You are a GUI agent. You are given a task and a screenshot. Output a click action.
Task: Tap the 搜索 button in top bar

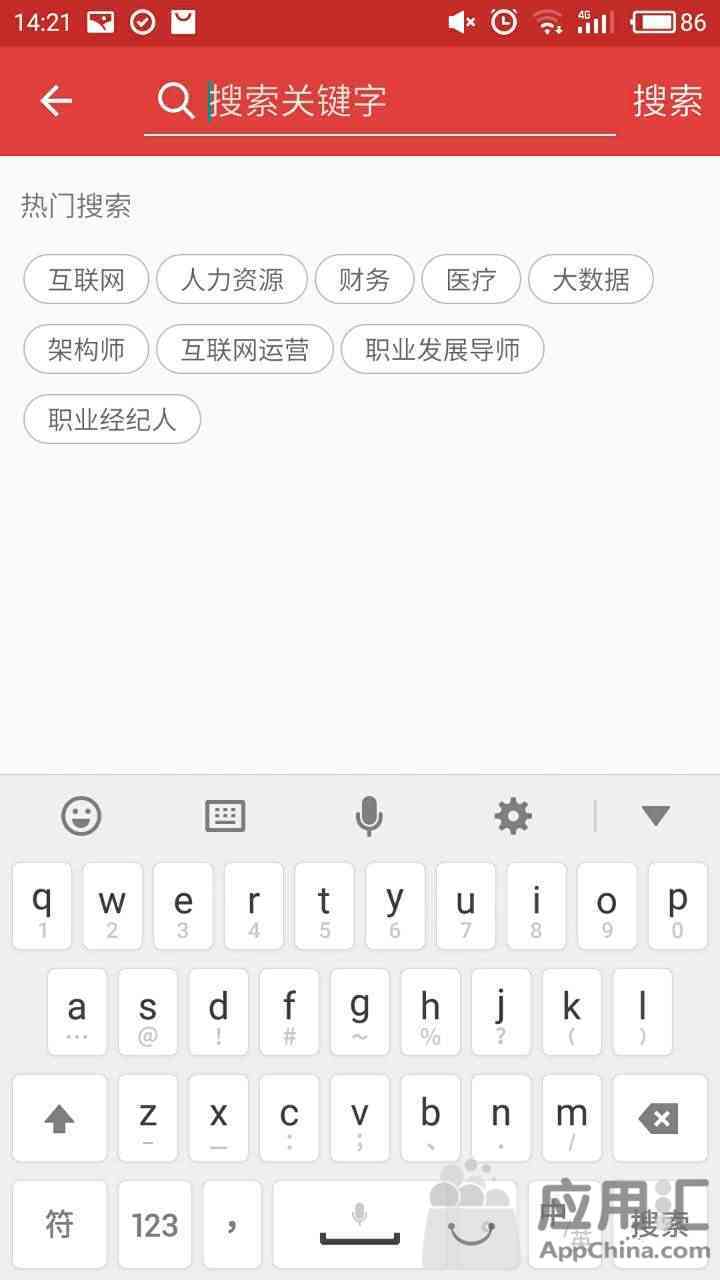coord(668,101)
